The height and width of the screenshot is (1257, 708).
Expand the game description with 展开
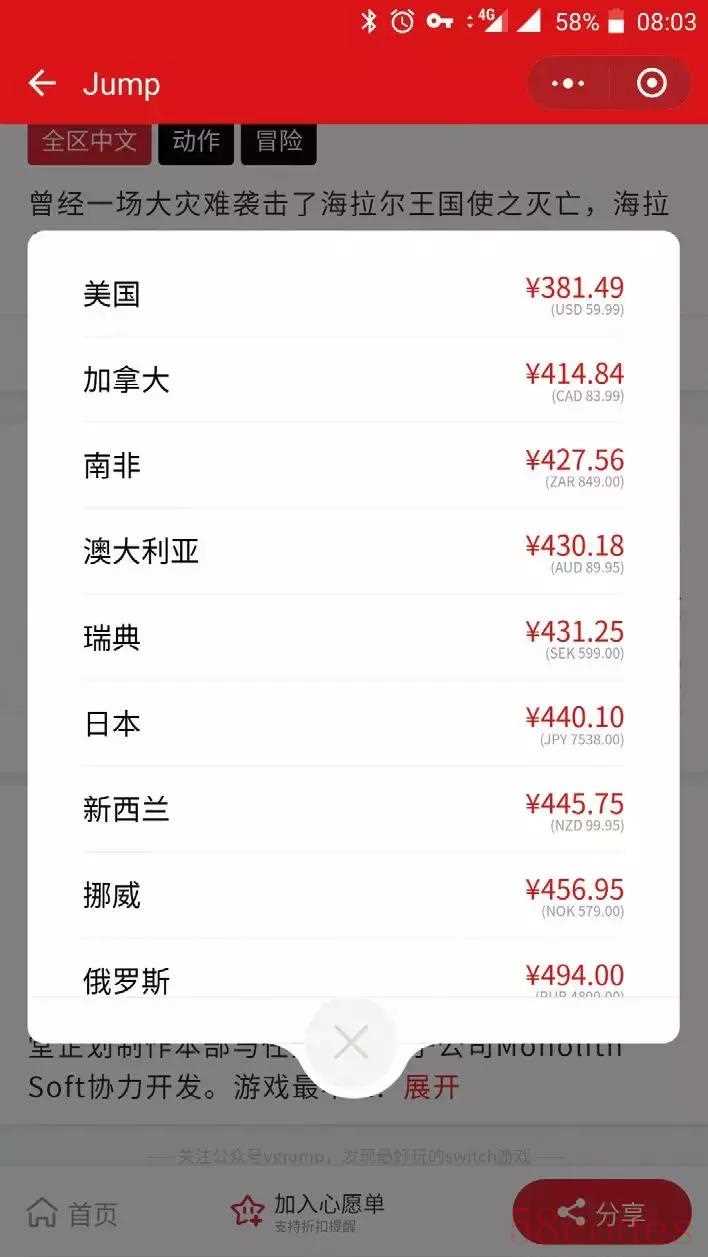pos(431,1087)
